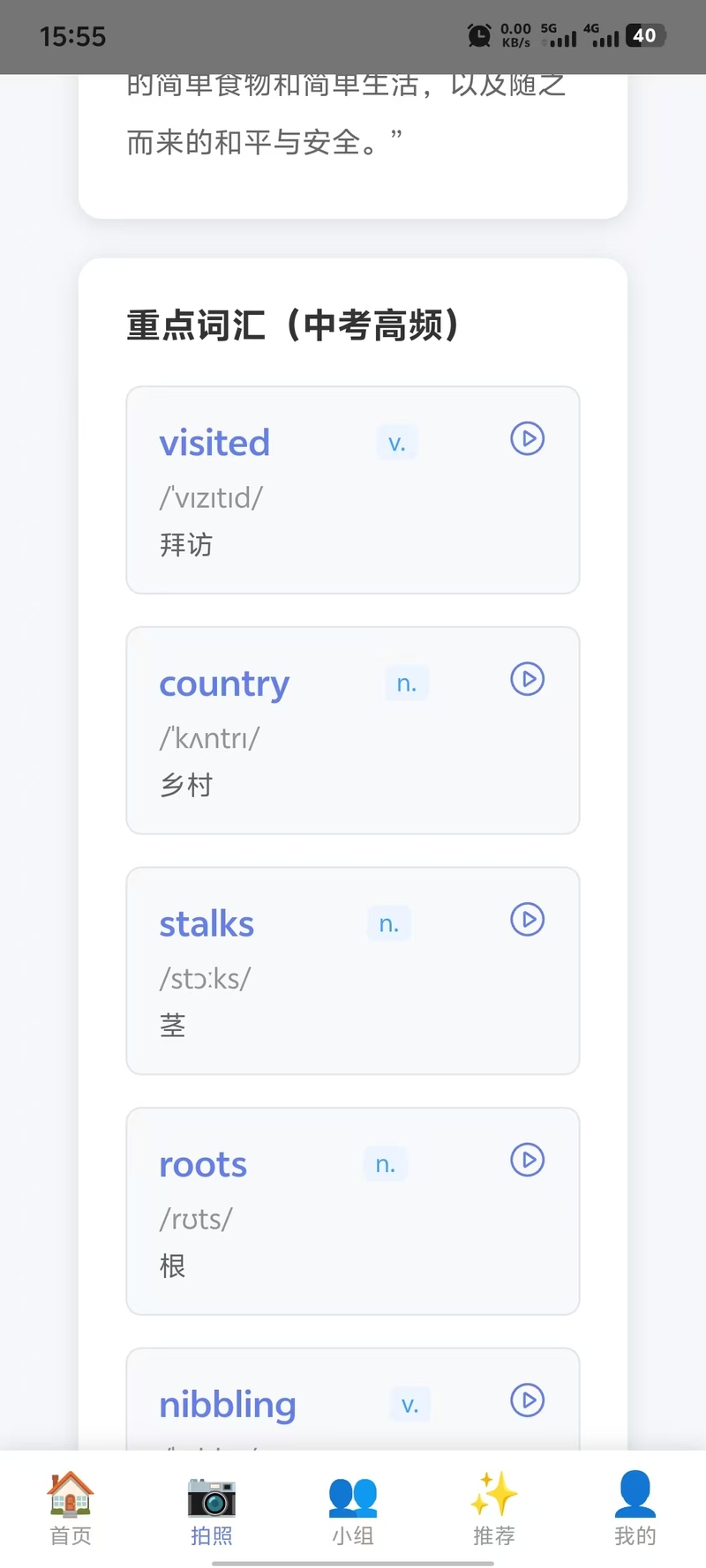
Task: Open the 小组 groups tab
Action: pyautogui.click(x=353, y=1509)
